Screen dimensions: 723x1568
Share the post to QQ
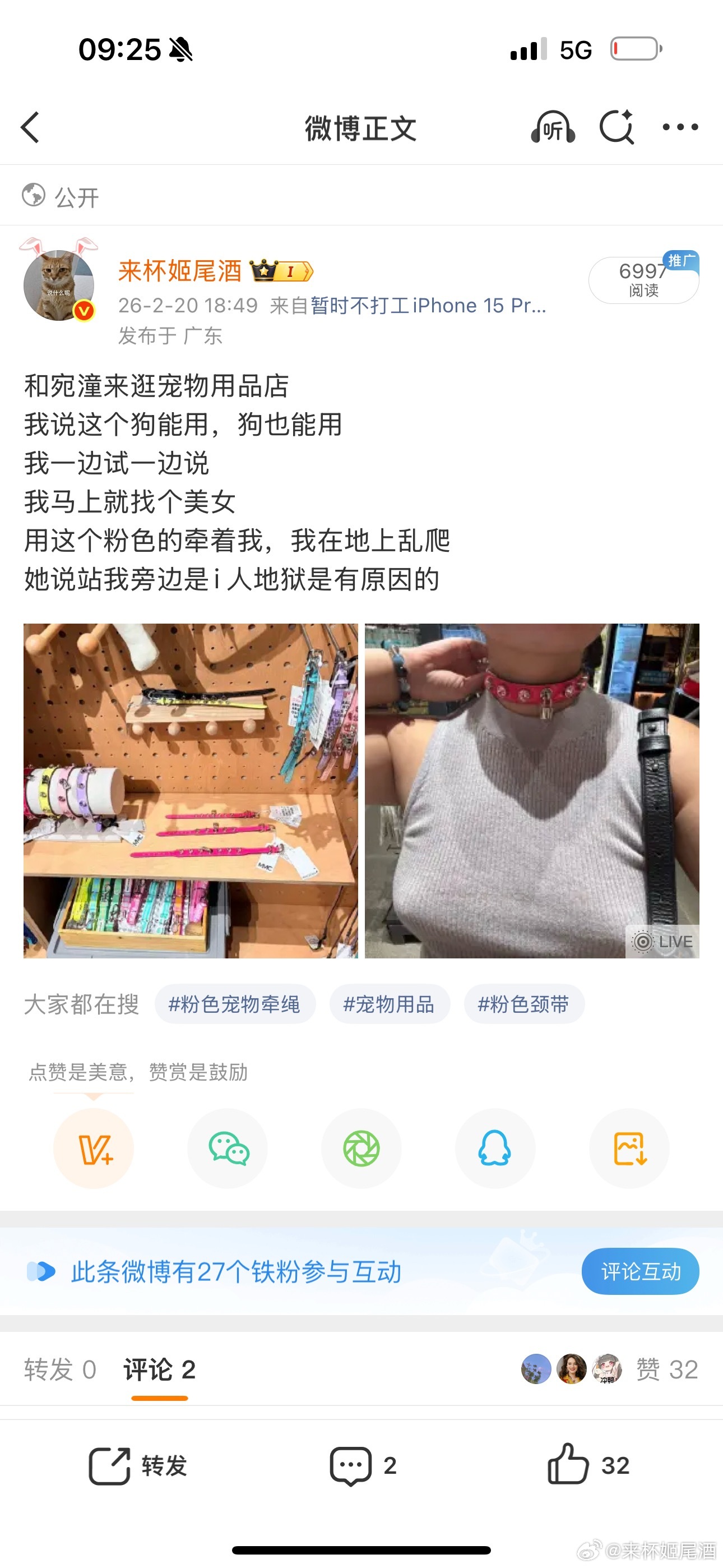[x=495, y=1149]
